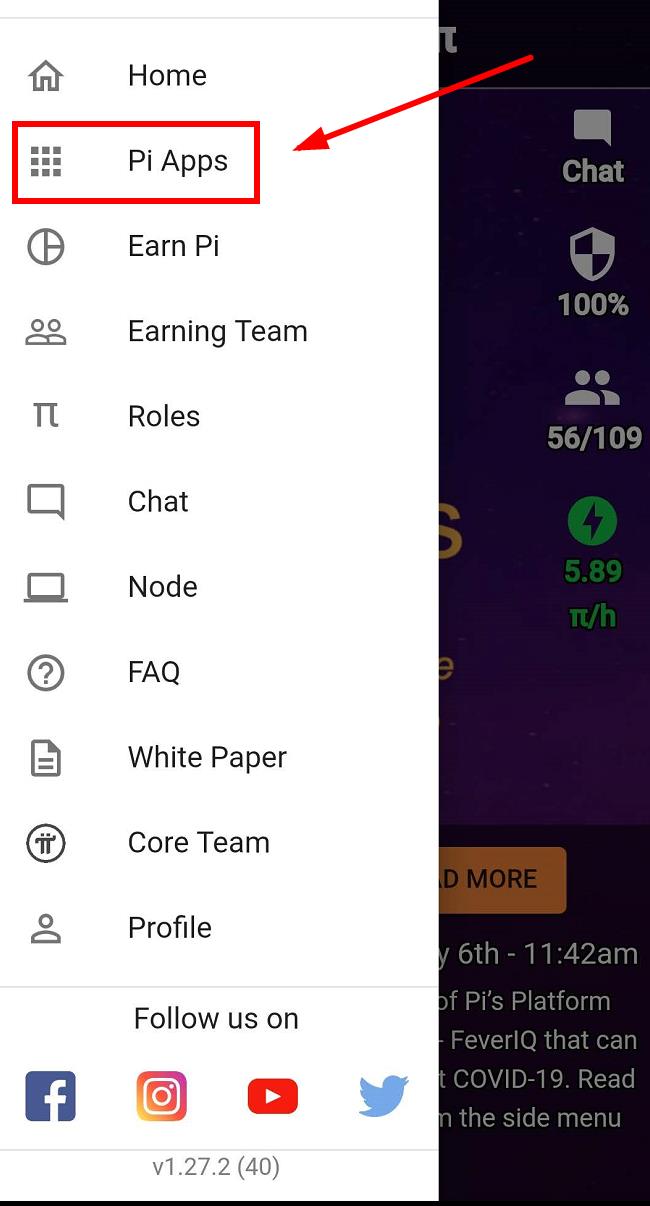Tap Chat in the drawer list
Viewport: 650px width, 1206px height.
[x=219, y=501]
